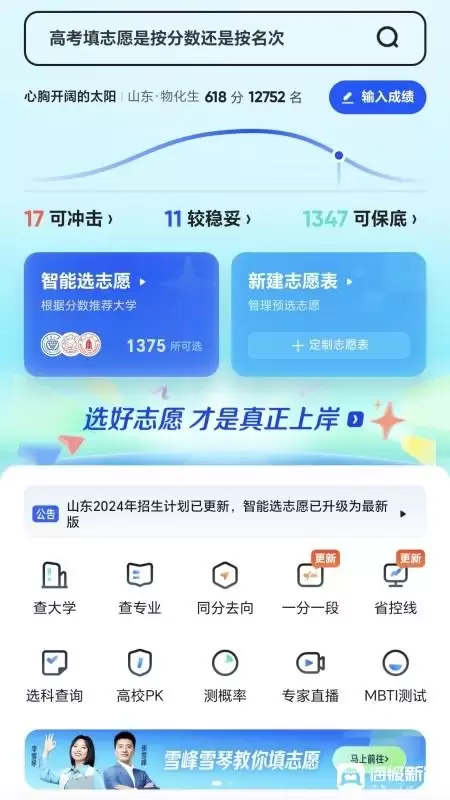450x800 pixels.
Task: Open the 公告 announcement about 山东2024年招生计划
Action: [225, 514]
